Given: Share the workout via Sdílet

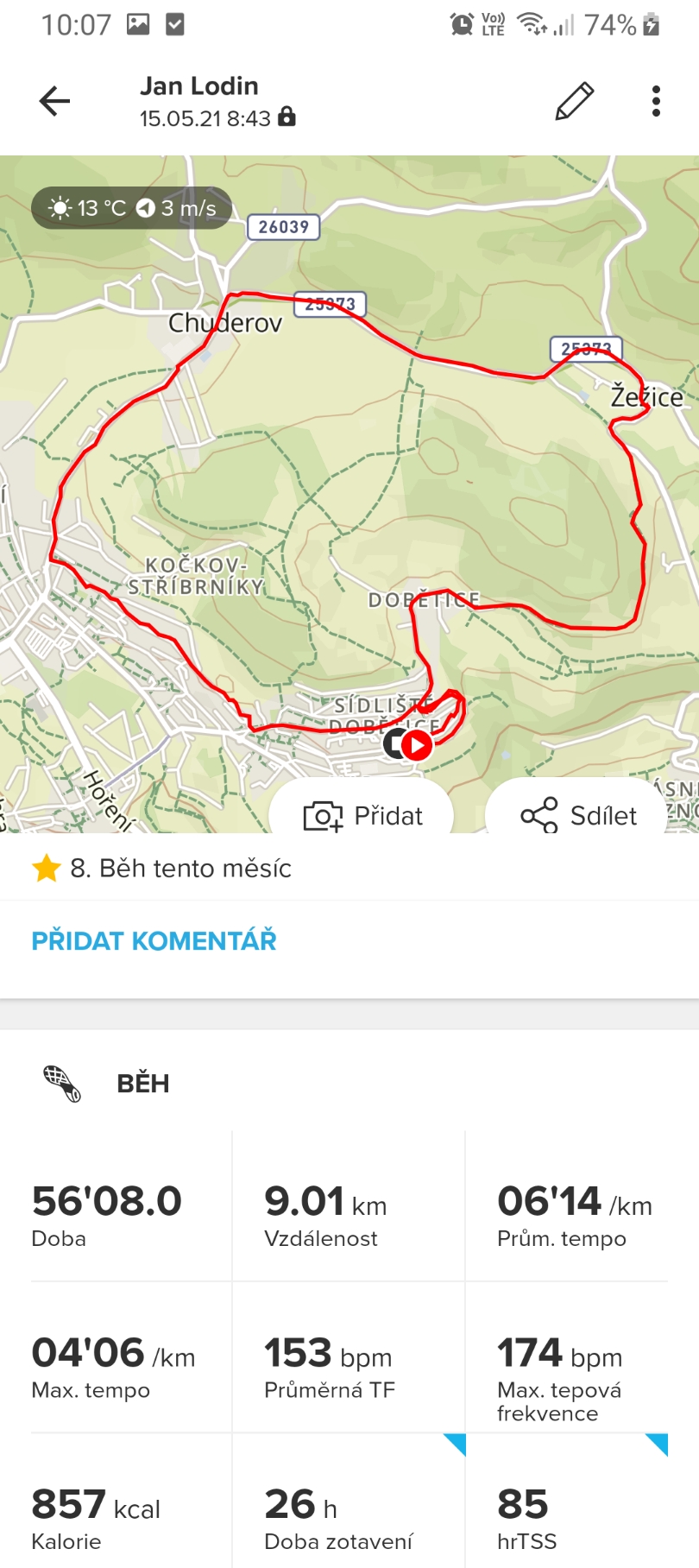Looking at the screenshot, I should coord(577,815).
